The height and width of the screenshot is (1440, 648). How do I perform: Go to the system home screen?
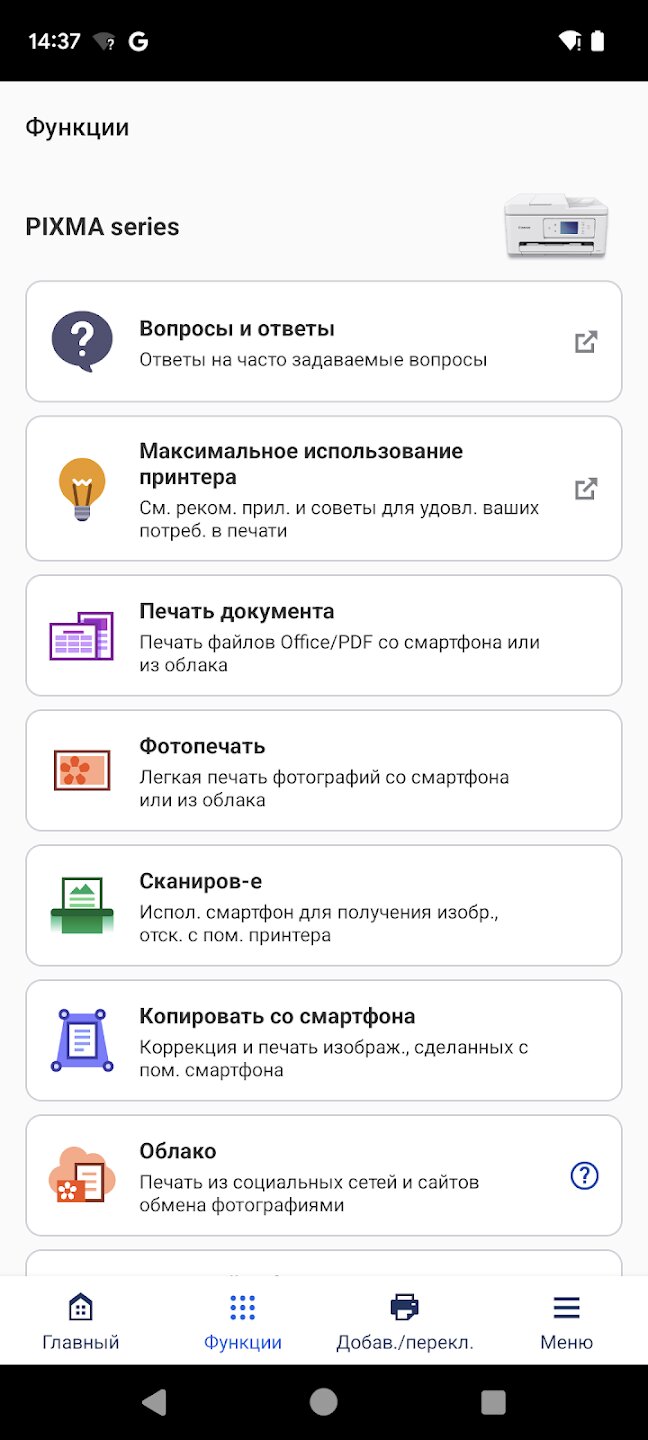(324, 1402)
